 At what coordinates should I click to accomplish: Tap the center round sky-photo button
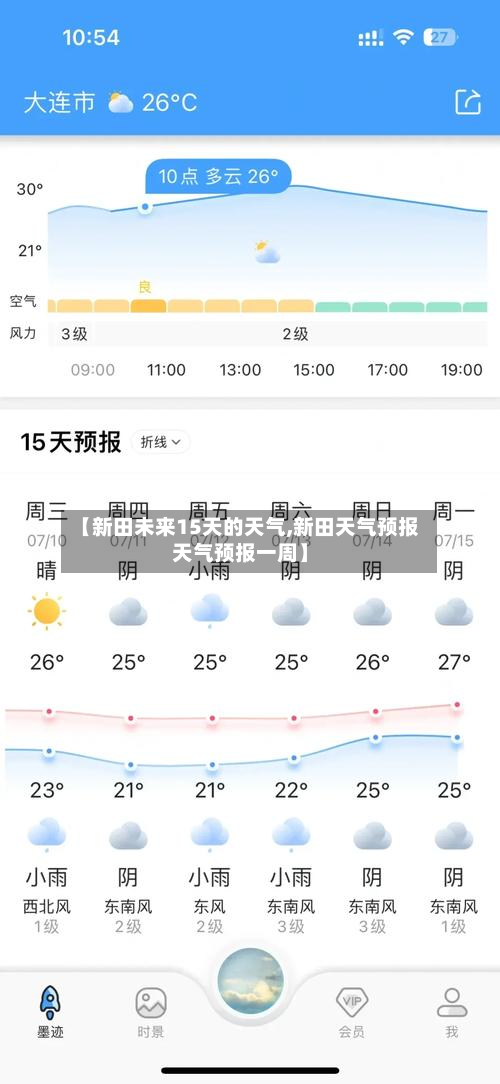250,981
